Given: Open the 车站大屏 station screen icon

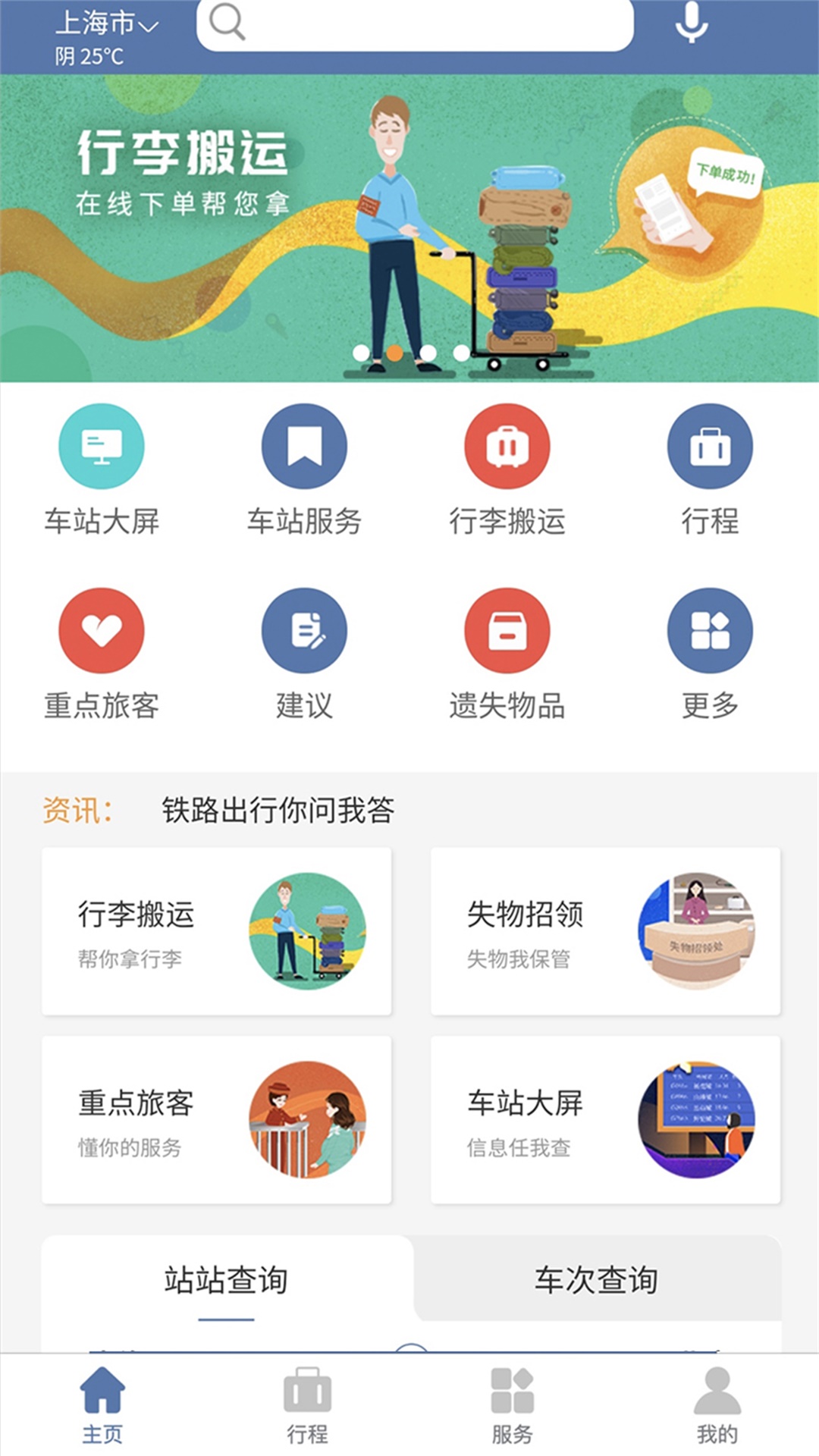Looking at the screenshot, I should 101,446.
